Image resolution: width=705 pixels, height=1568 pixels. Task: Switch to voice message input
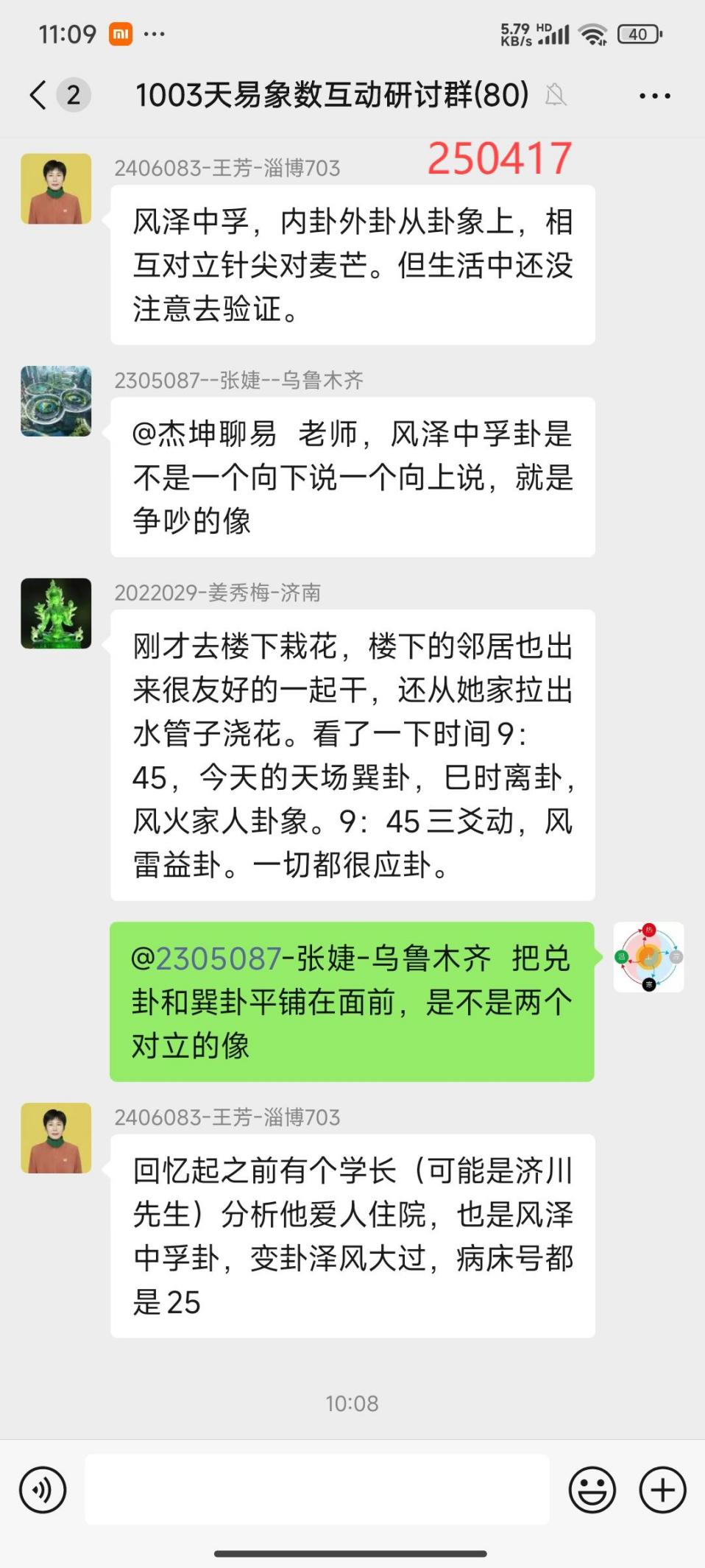pyautogui.click(x=43, y=1489)
